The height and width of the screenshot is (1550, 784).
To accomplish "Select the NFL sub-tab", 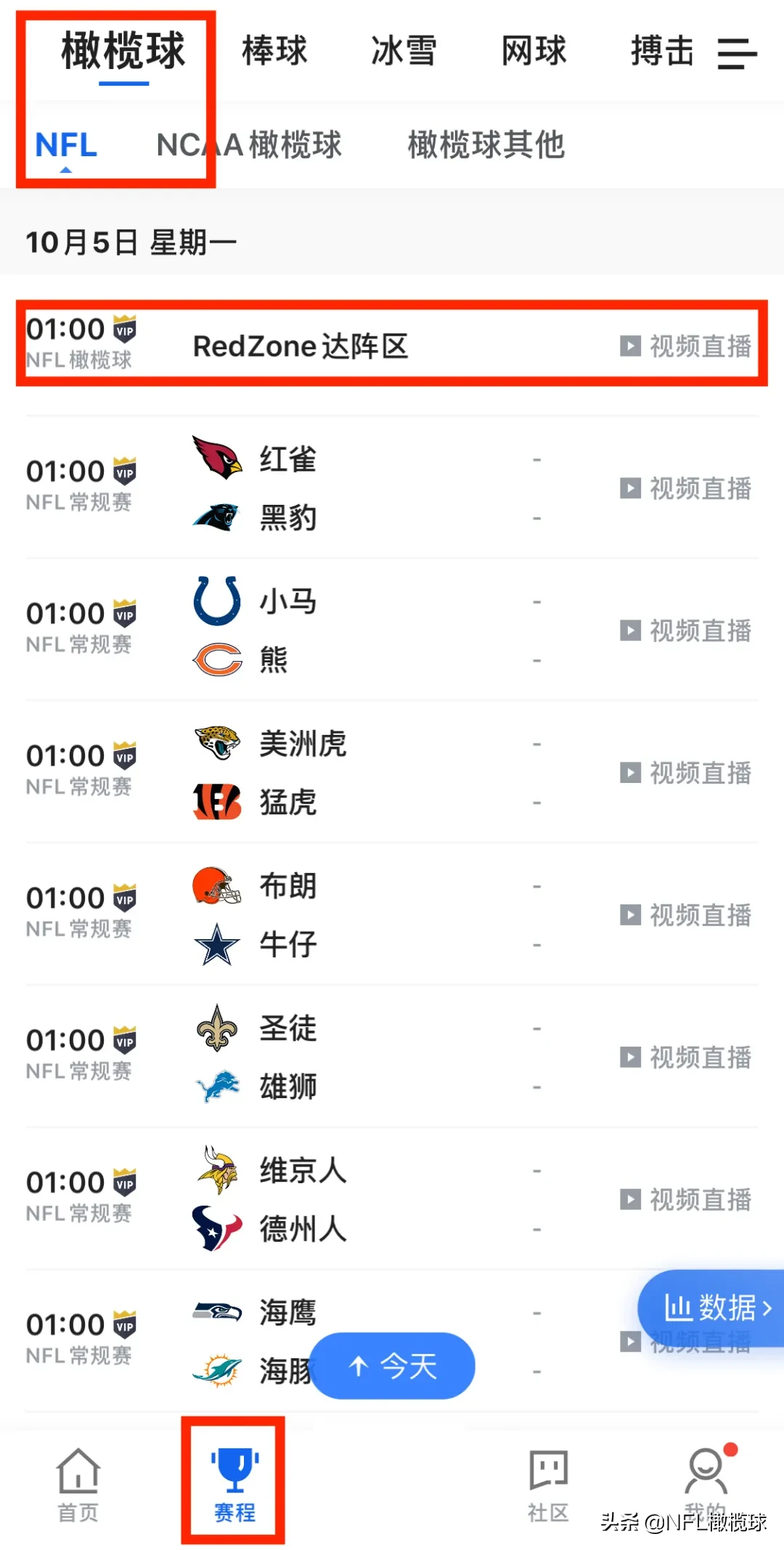I will (66, 145).
